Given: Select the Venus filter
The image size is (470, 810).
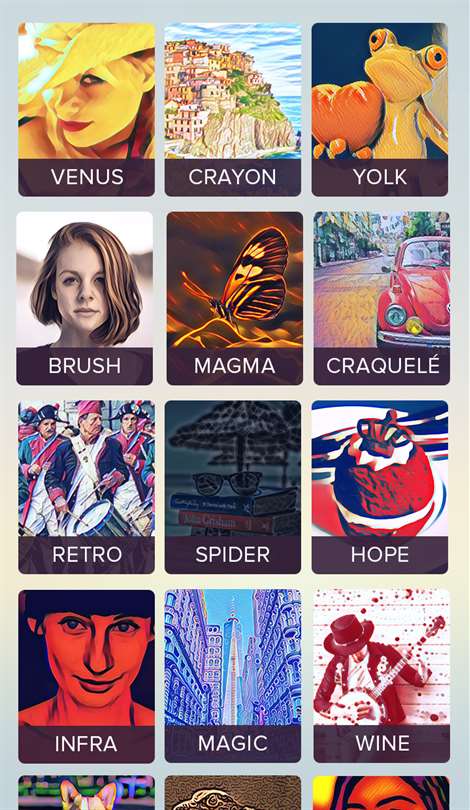Looking at the screenshot, I should [86, 110].
